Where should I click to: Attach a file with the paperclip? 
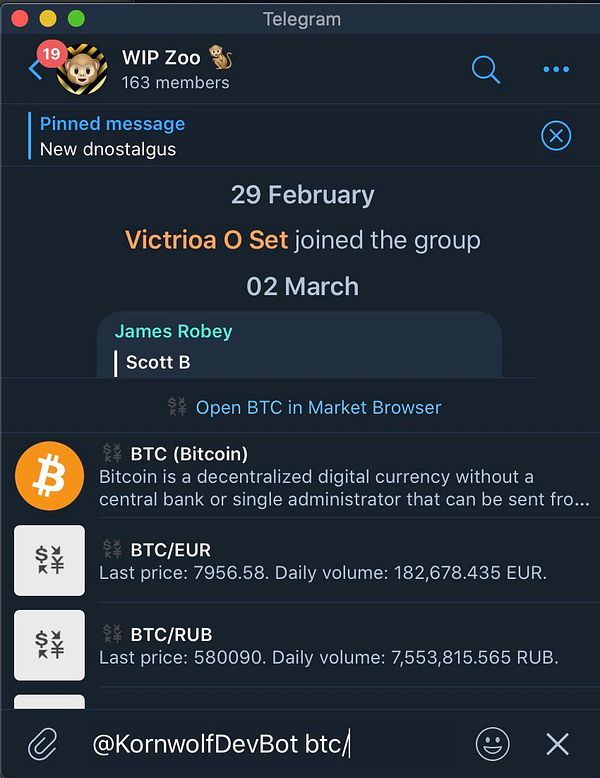pos(41,743)
